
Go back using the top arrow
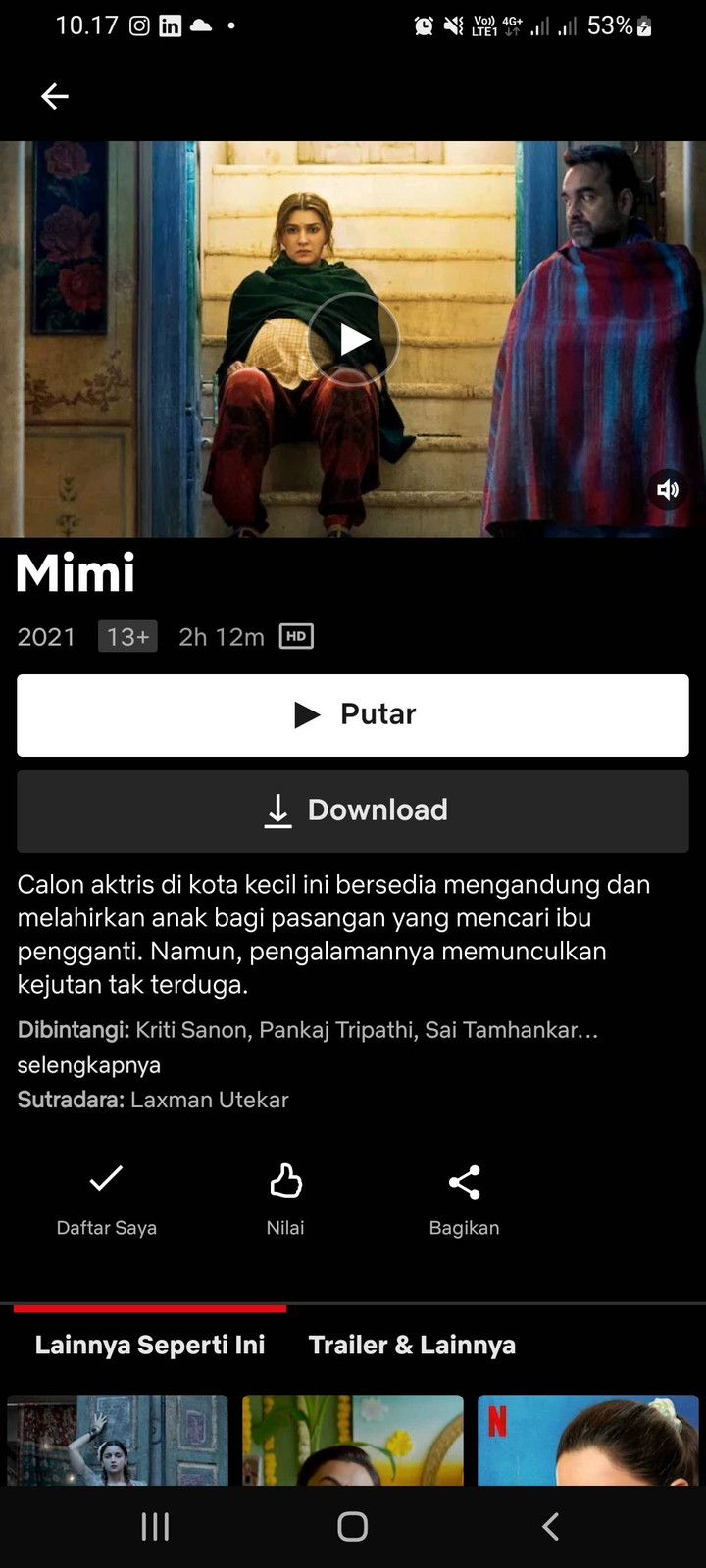[x=55, y=96]
